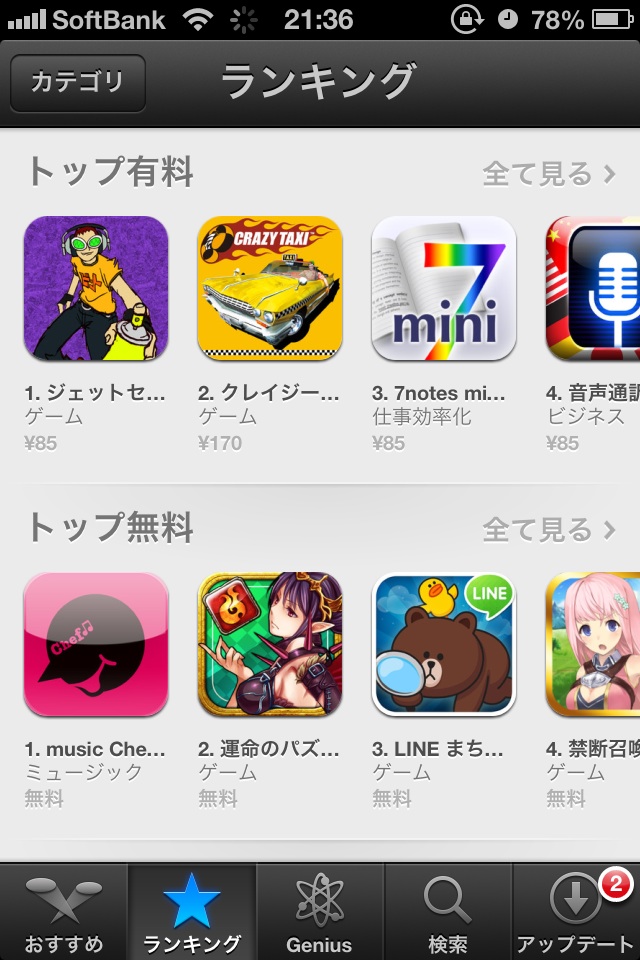Open the Crazy Taxi app

point(270,288)
